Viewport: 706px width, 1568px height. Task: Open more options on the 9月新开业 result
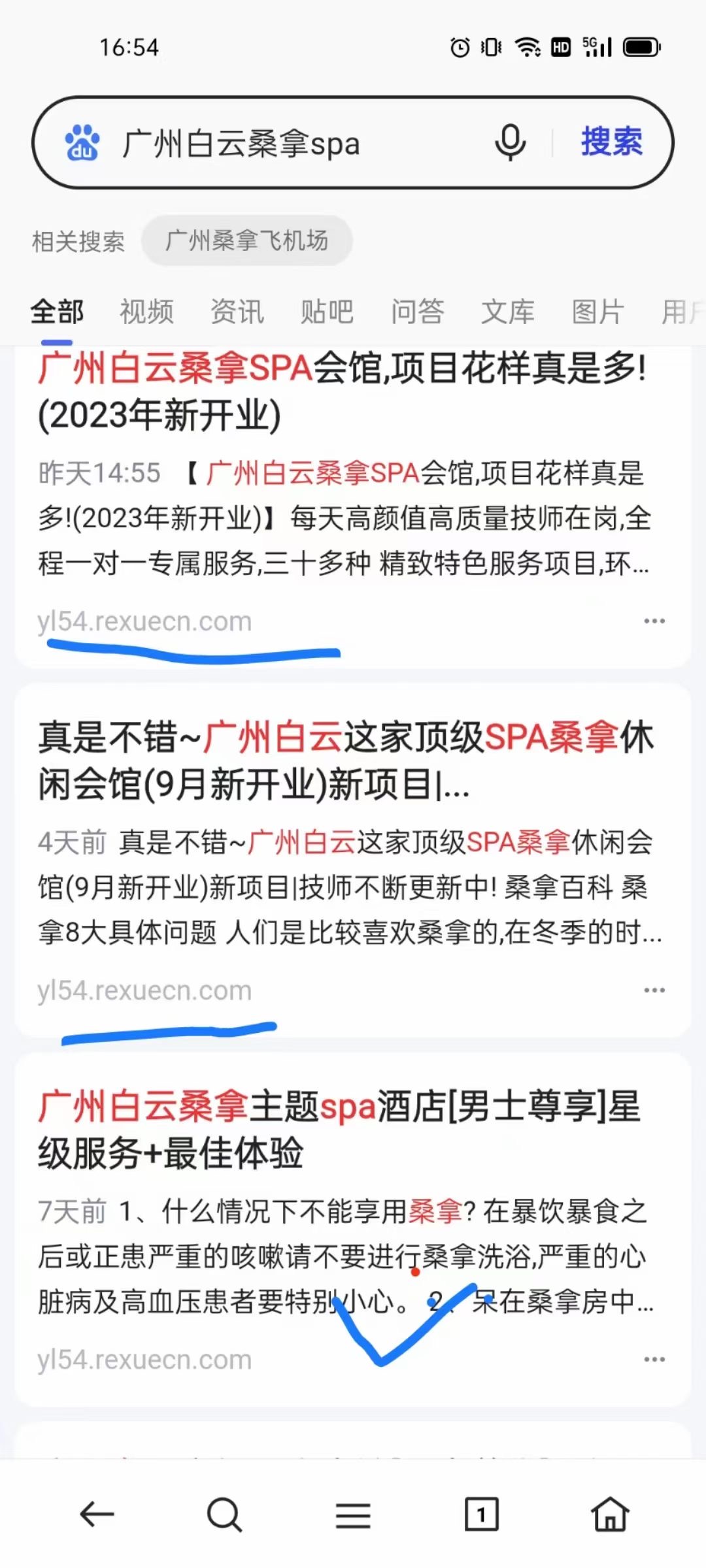654,990
